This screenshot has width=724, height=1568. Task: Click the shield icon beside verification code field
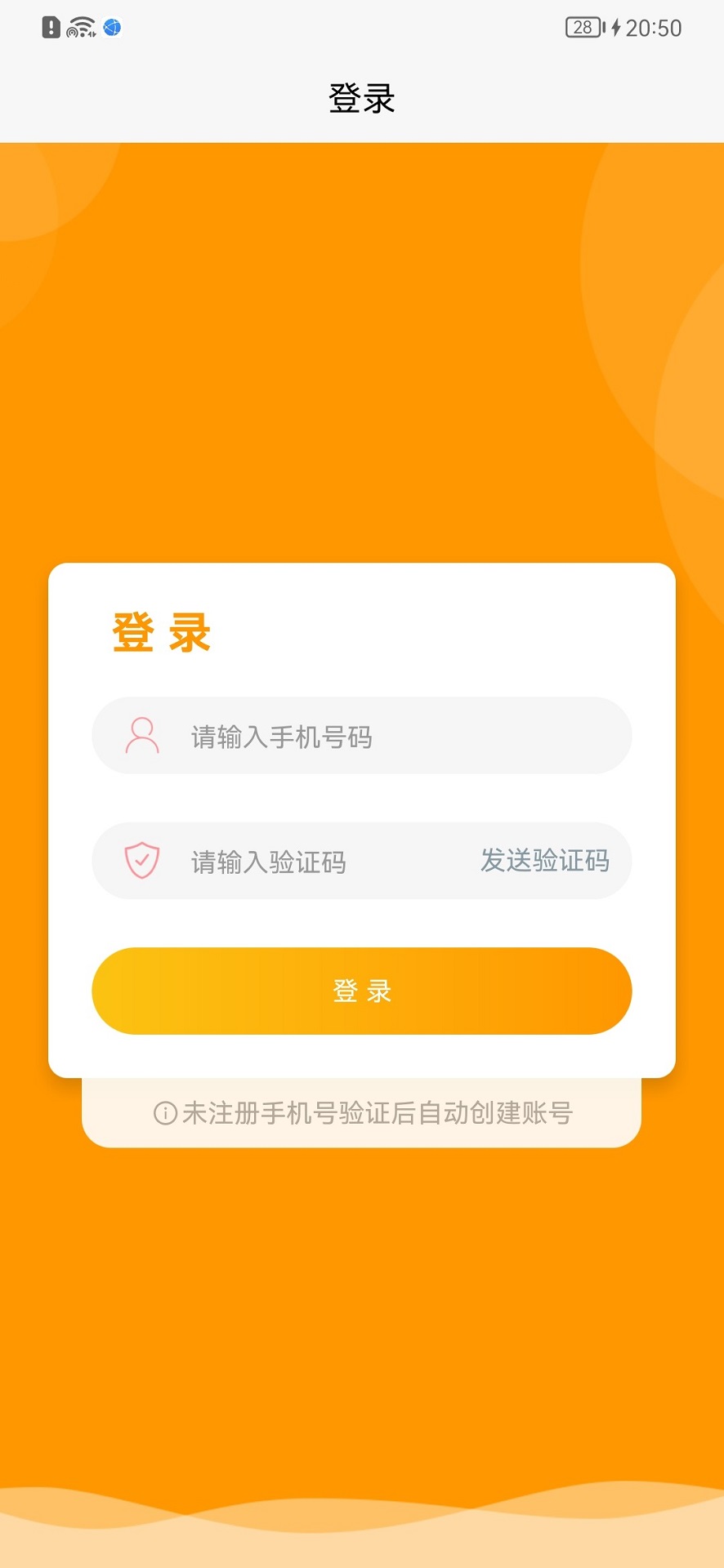coord(143,860)
